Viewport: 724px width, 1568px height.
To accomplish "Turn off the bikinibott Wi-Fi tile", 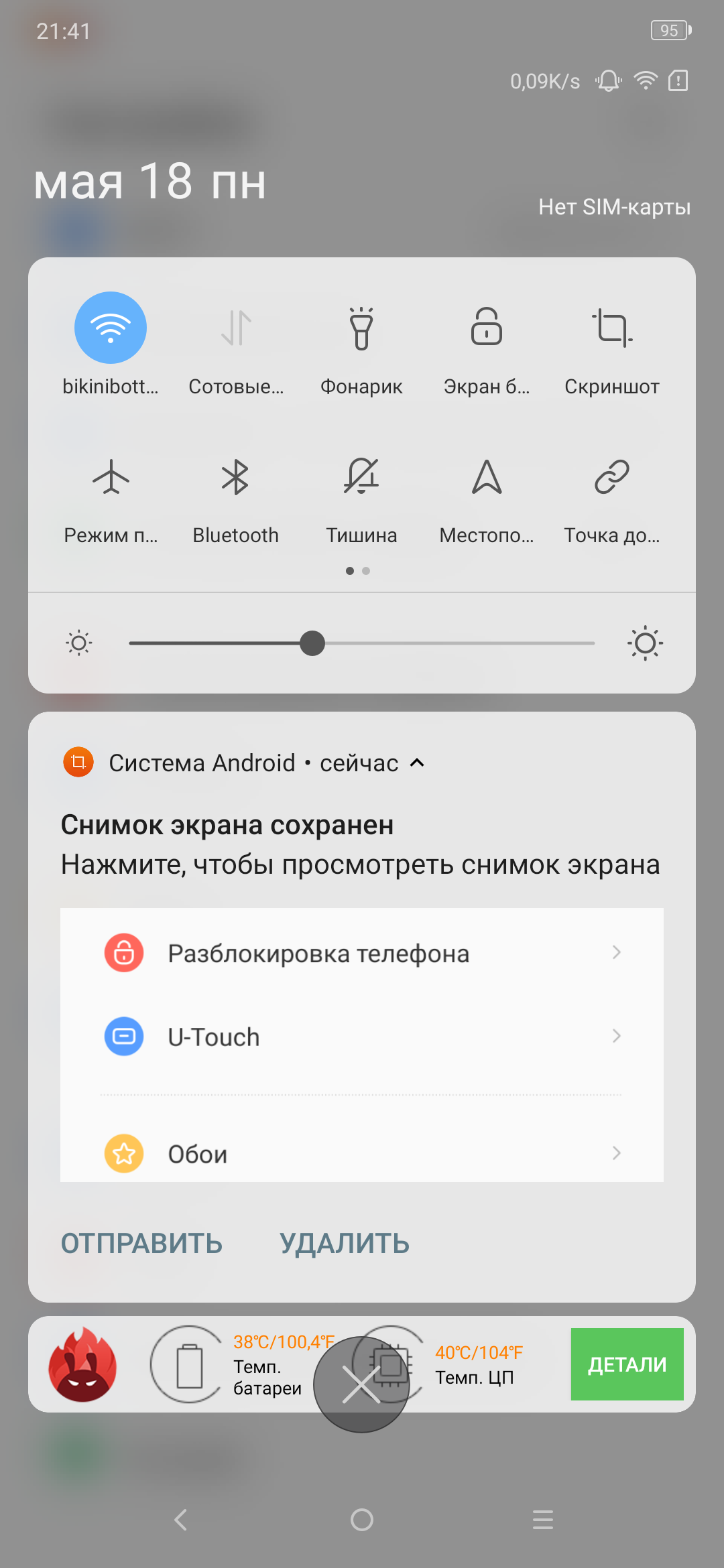I will coord(111,328).
